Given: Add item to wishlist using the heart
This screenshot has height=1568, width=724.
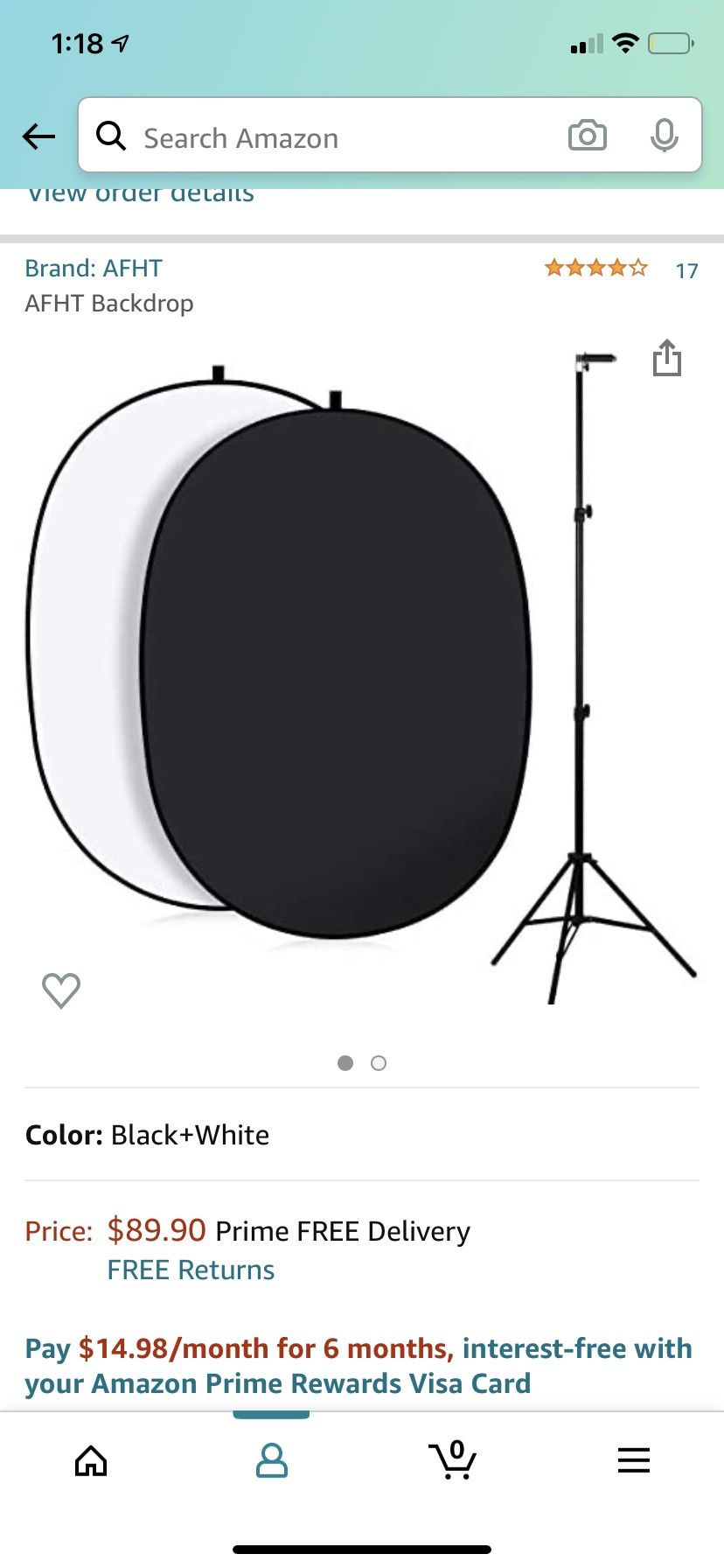Looking at the screenshot, I should click(60, 990).
